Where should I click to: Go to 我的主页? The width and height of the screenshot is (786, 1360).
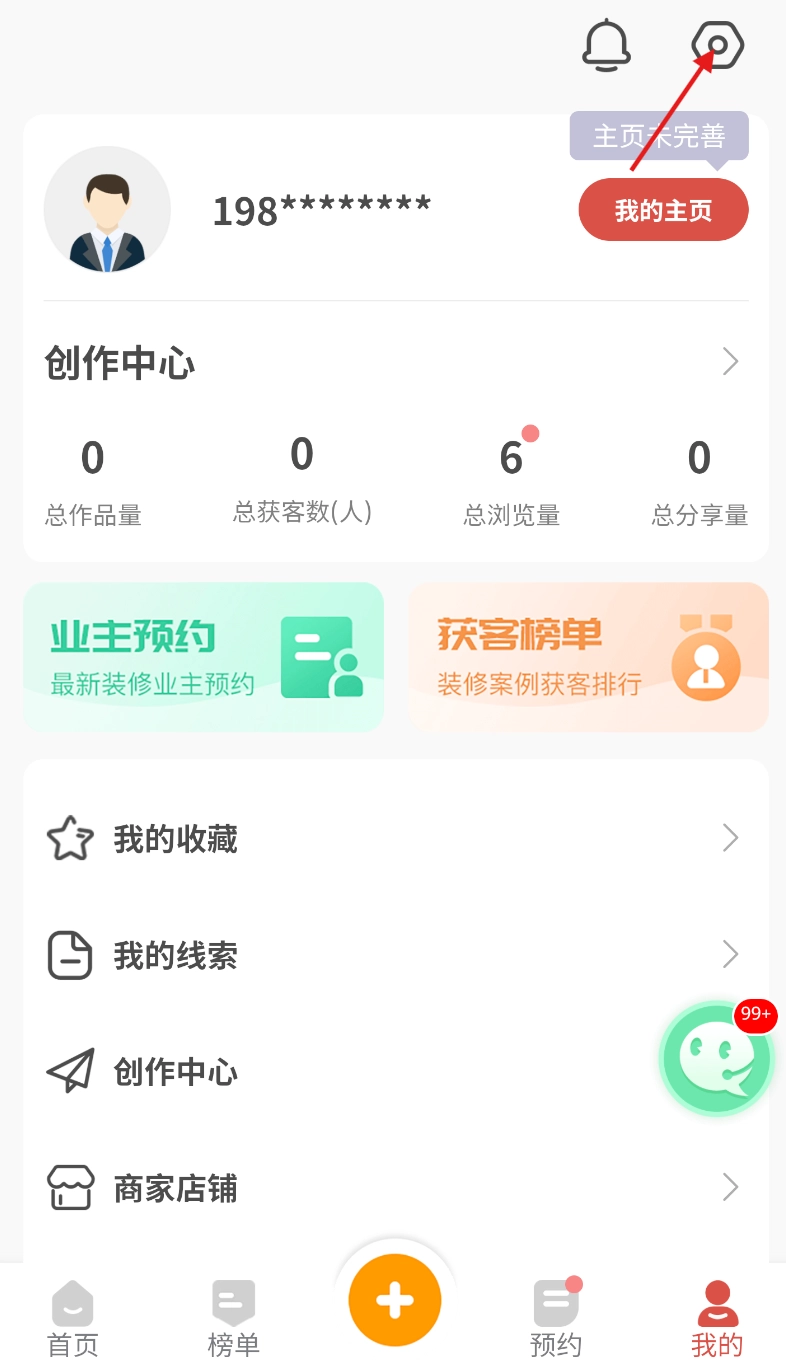pyautogui.click(x=663, y=210)
